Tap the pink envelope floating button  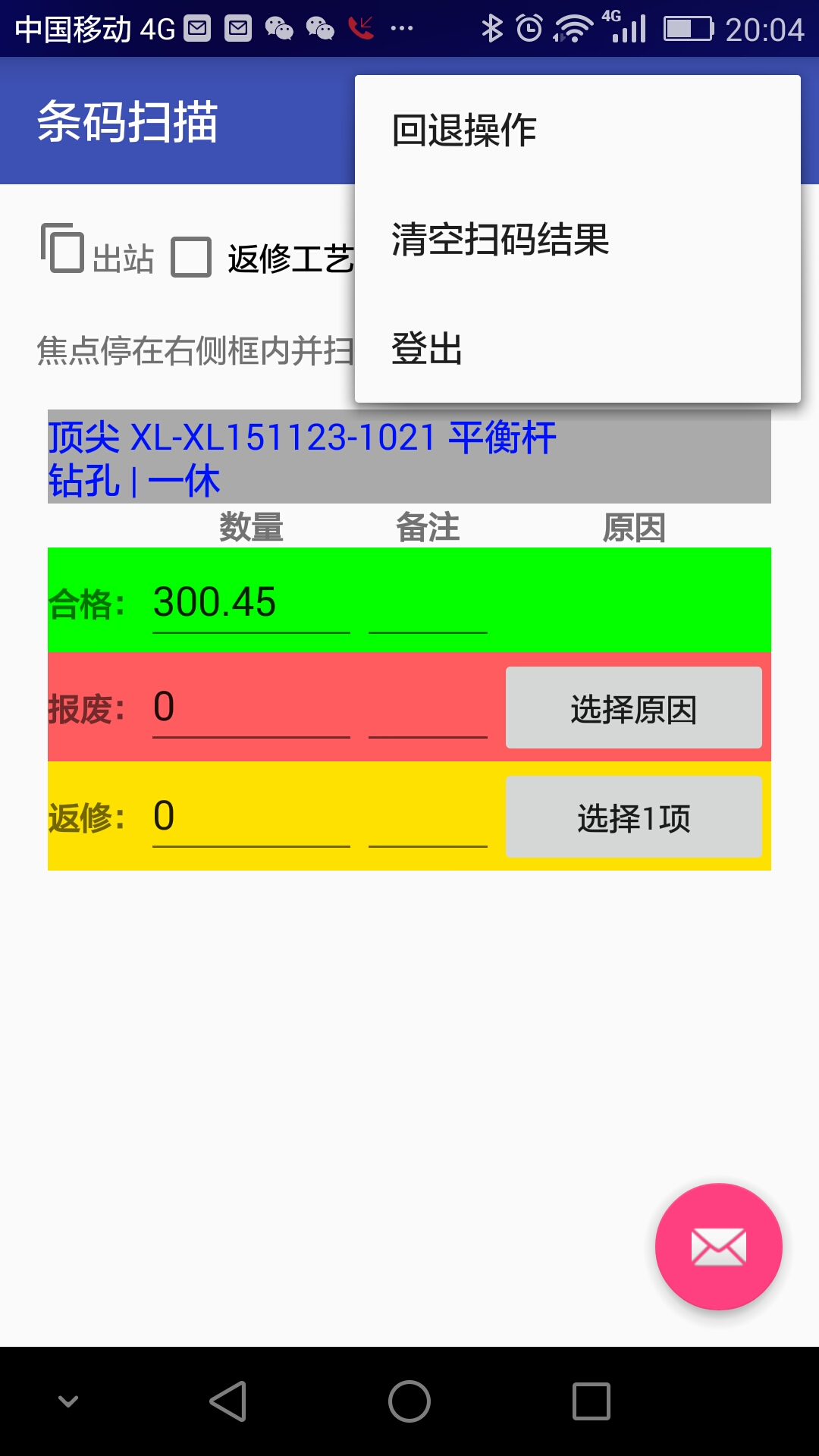[x=718, y=1247]
